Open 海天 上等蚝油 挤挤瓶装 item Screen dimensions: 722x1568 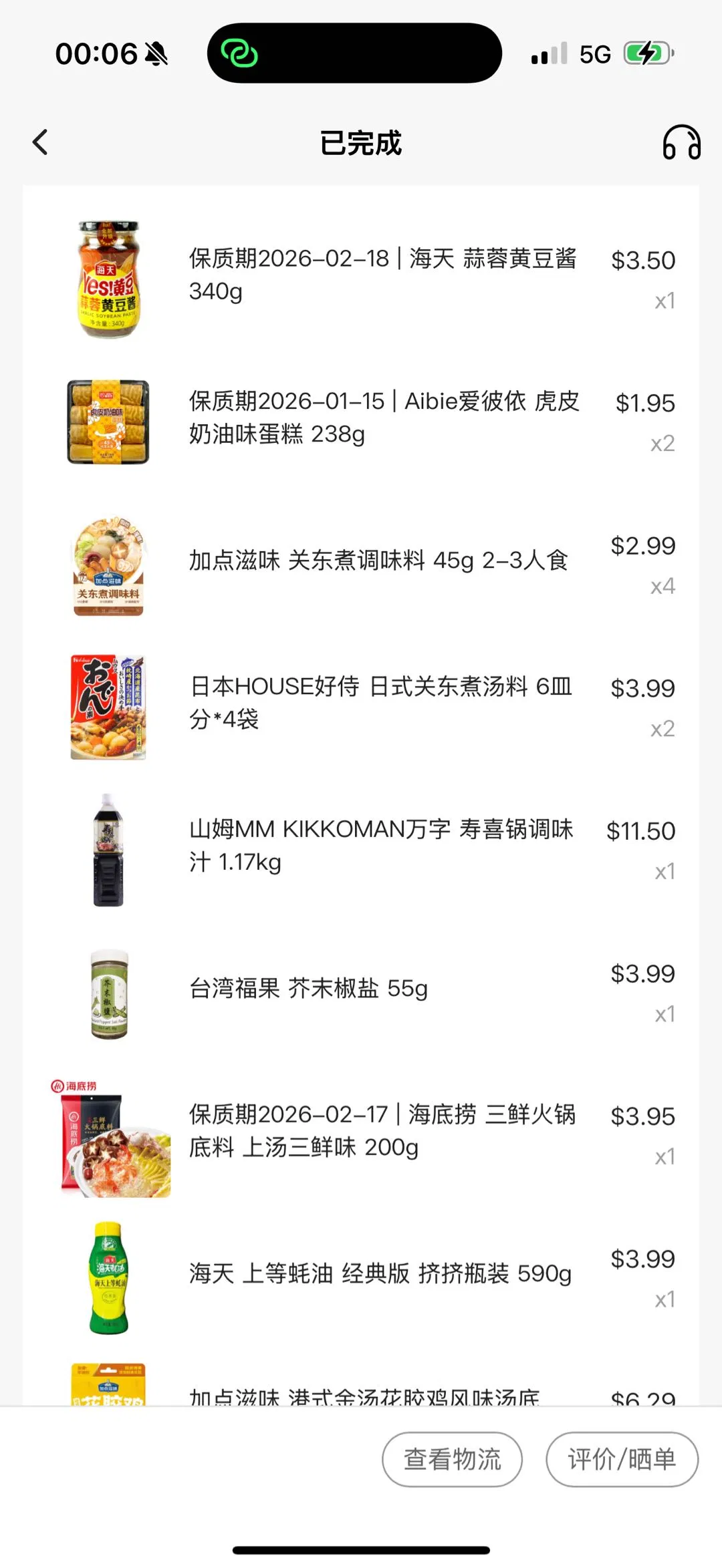coord(380,1273)
